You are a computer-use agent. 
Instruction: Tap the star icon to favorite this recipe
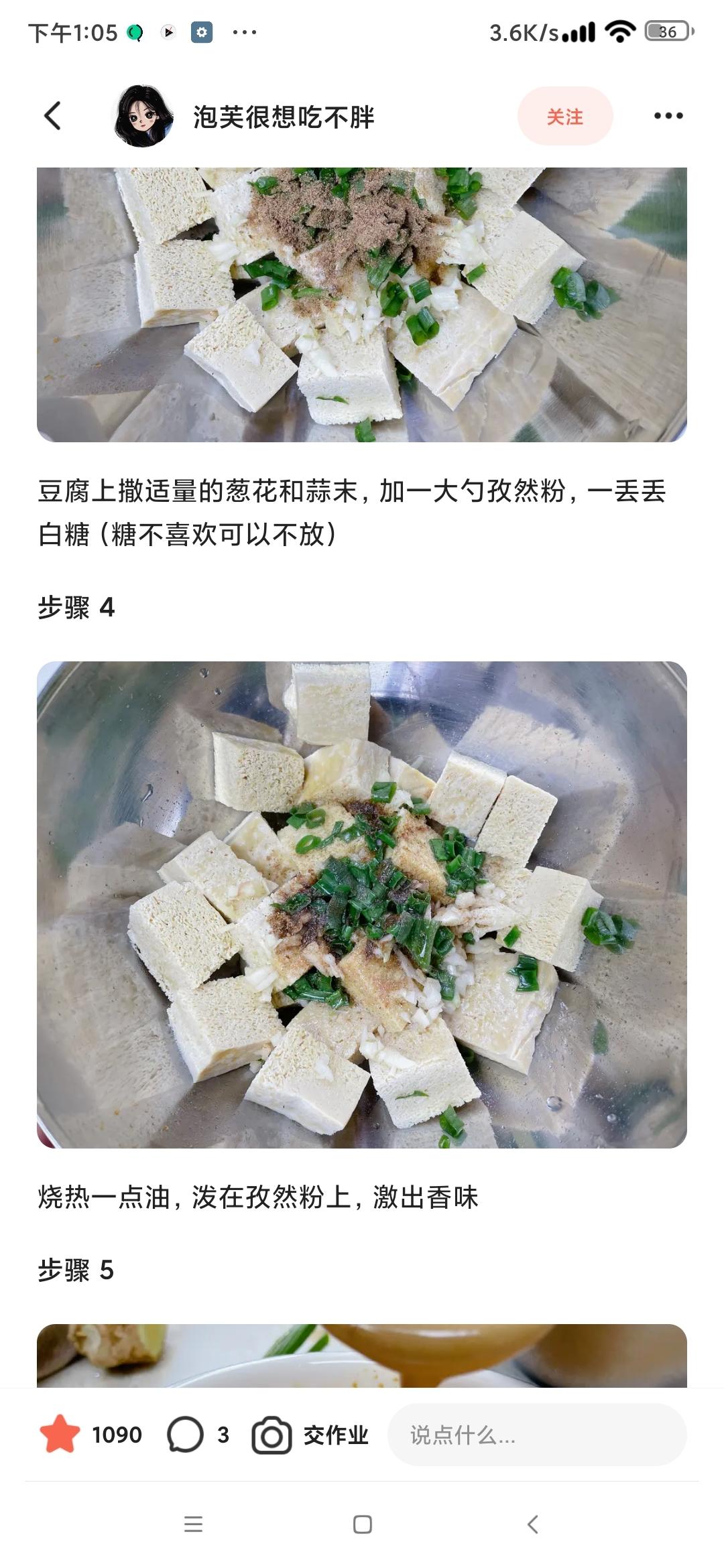click(x=60, y=1434)
